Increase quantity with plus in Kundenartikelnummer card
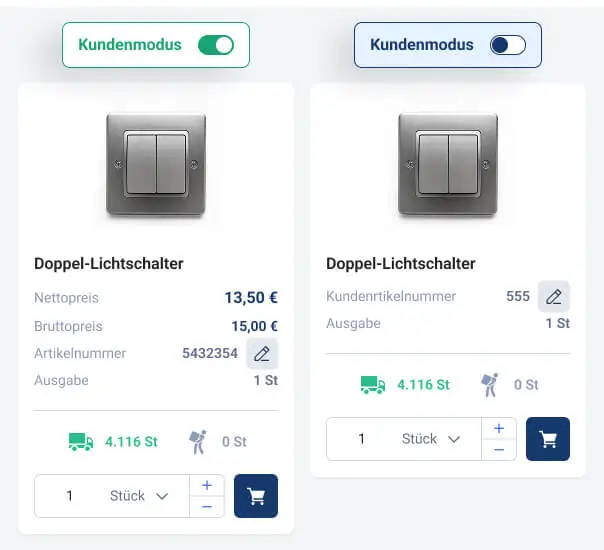The width and height of the screenshot is (604, 550). [x=499, y=428]
